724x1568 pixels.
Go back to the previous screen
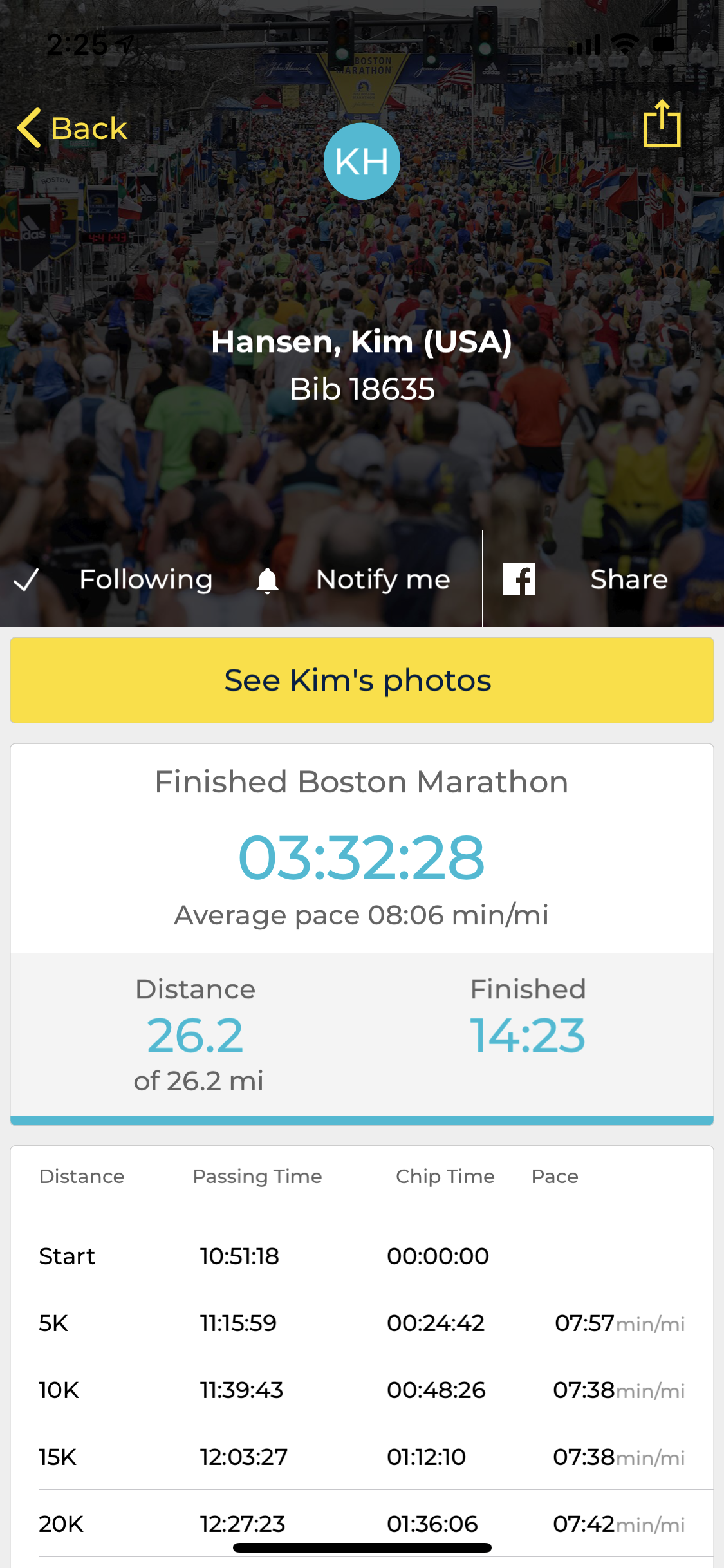[x=72, y=128]
